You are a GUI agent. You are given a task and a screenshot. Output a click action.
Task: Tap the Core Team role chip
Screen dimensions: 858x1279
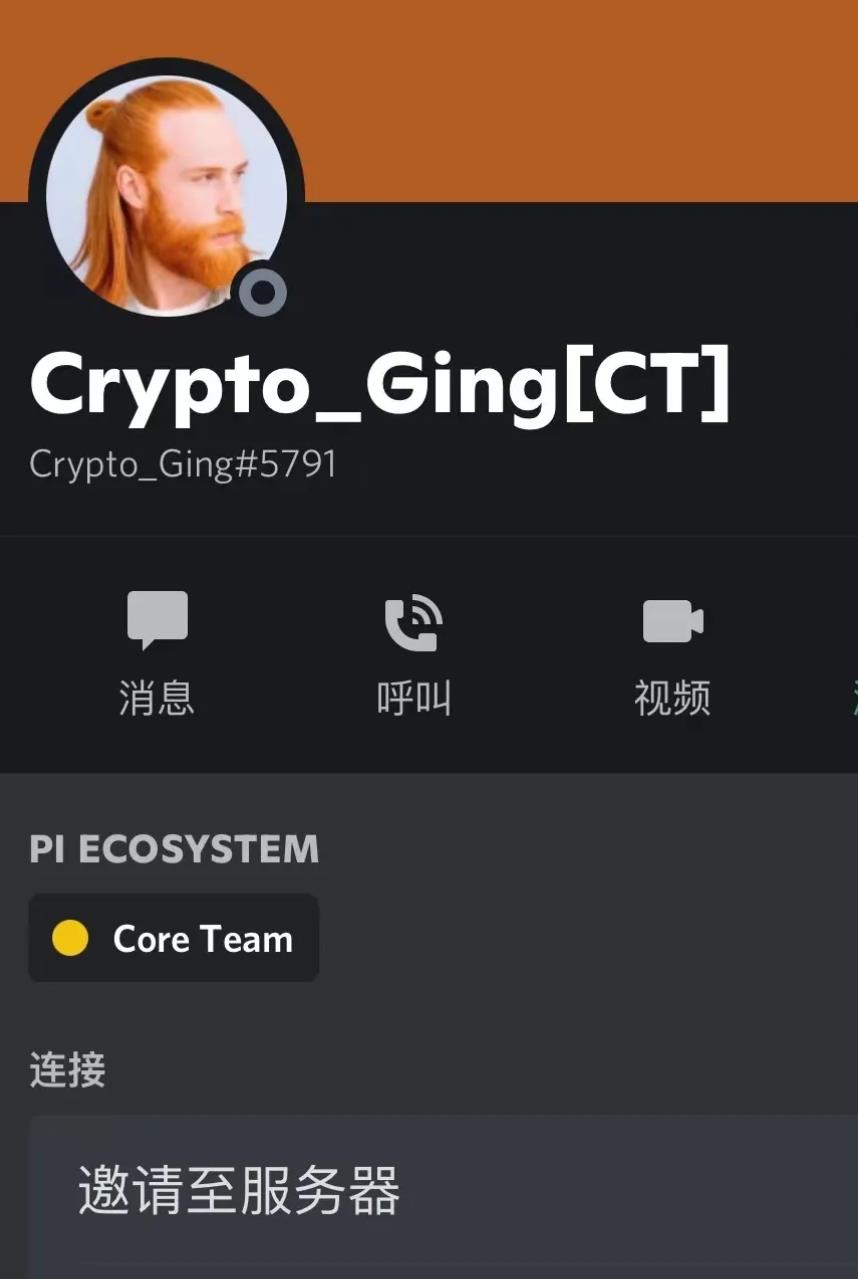click(x=174, y=938)
